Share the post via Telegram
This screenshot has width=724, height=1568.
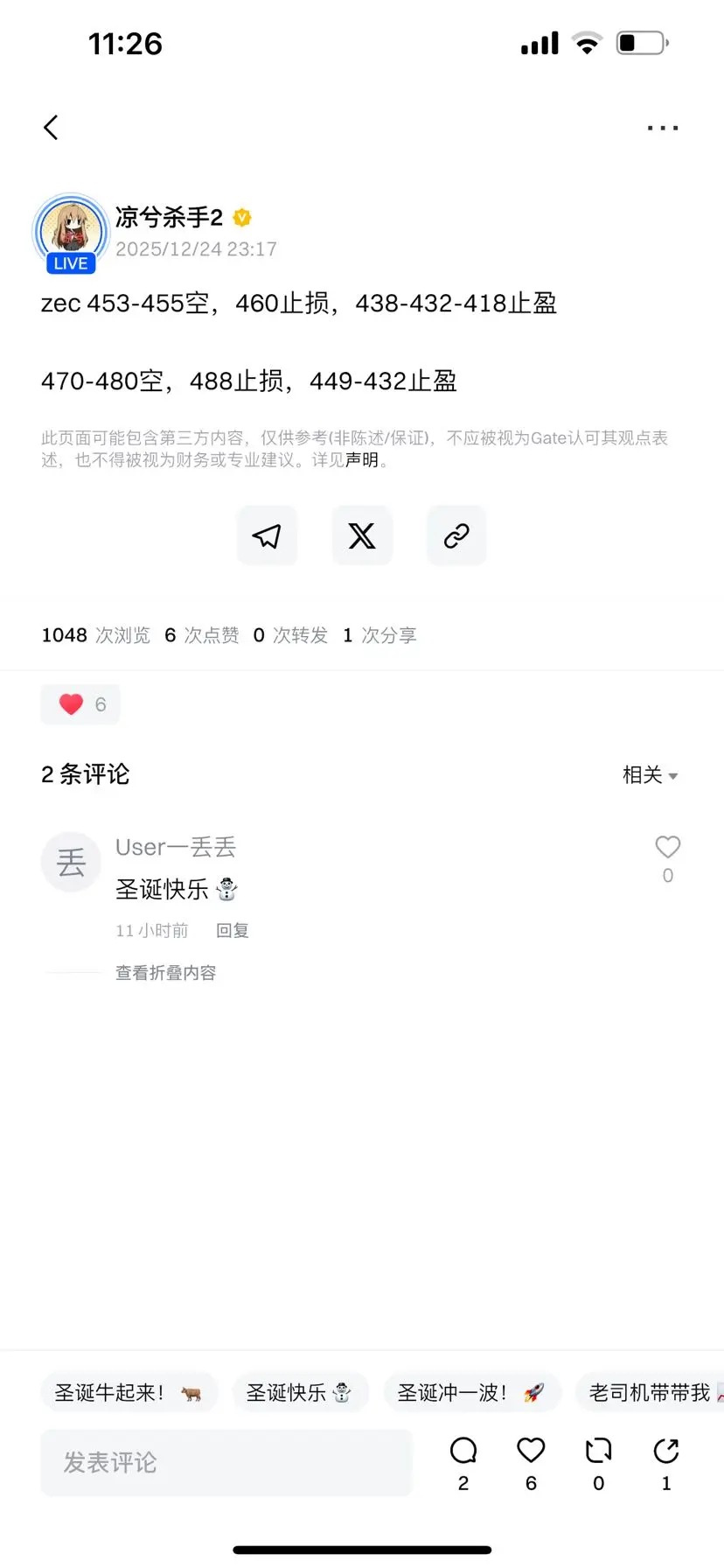[267, 535]
